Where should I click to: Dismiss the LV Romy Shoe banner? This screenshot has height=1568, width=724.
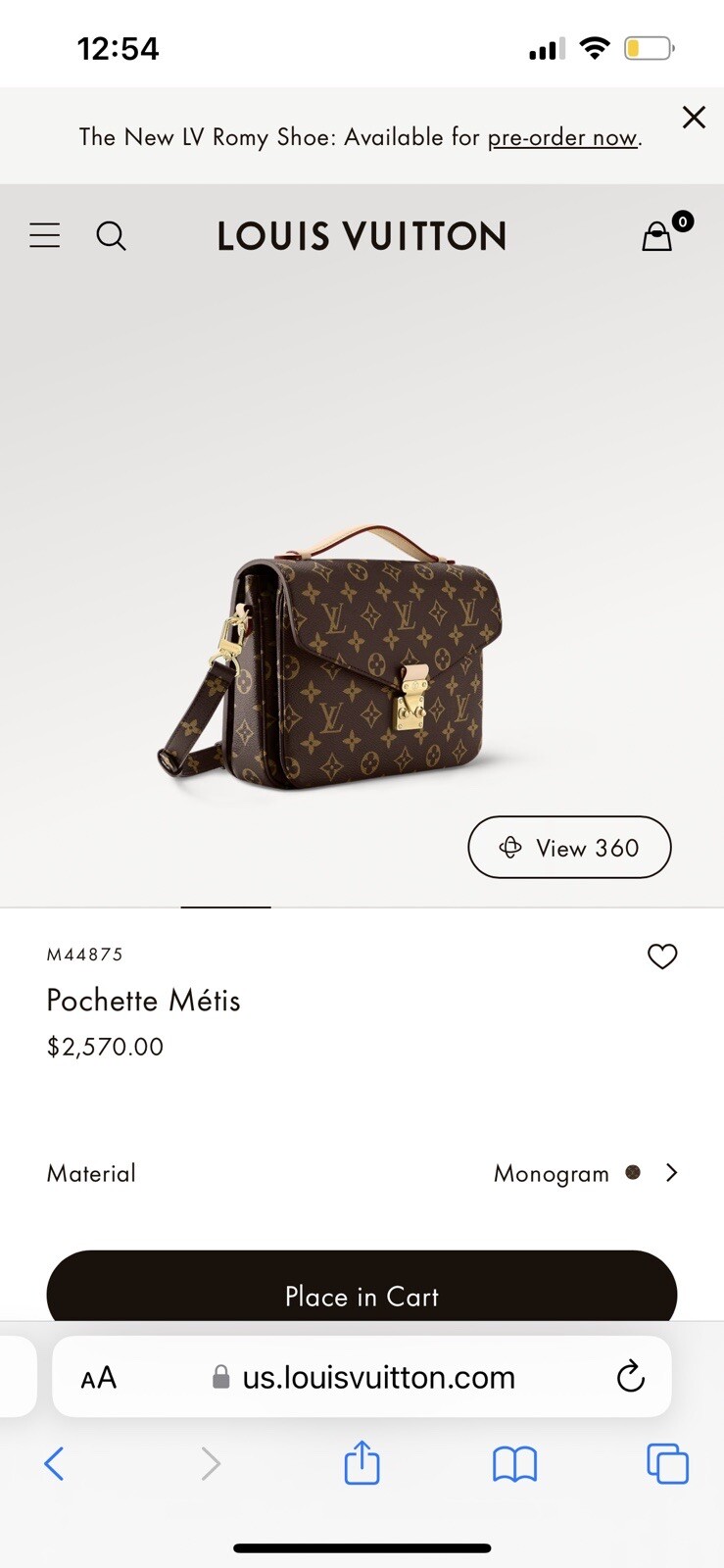694,118
